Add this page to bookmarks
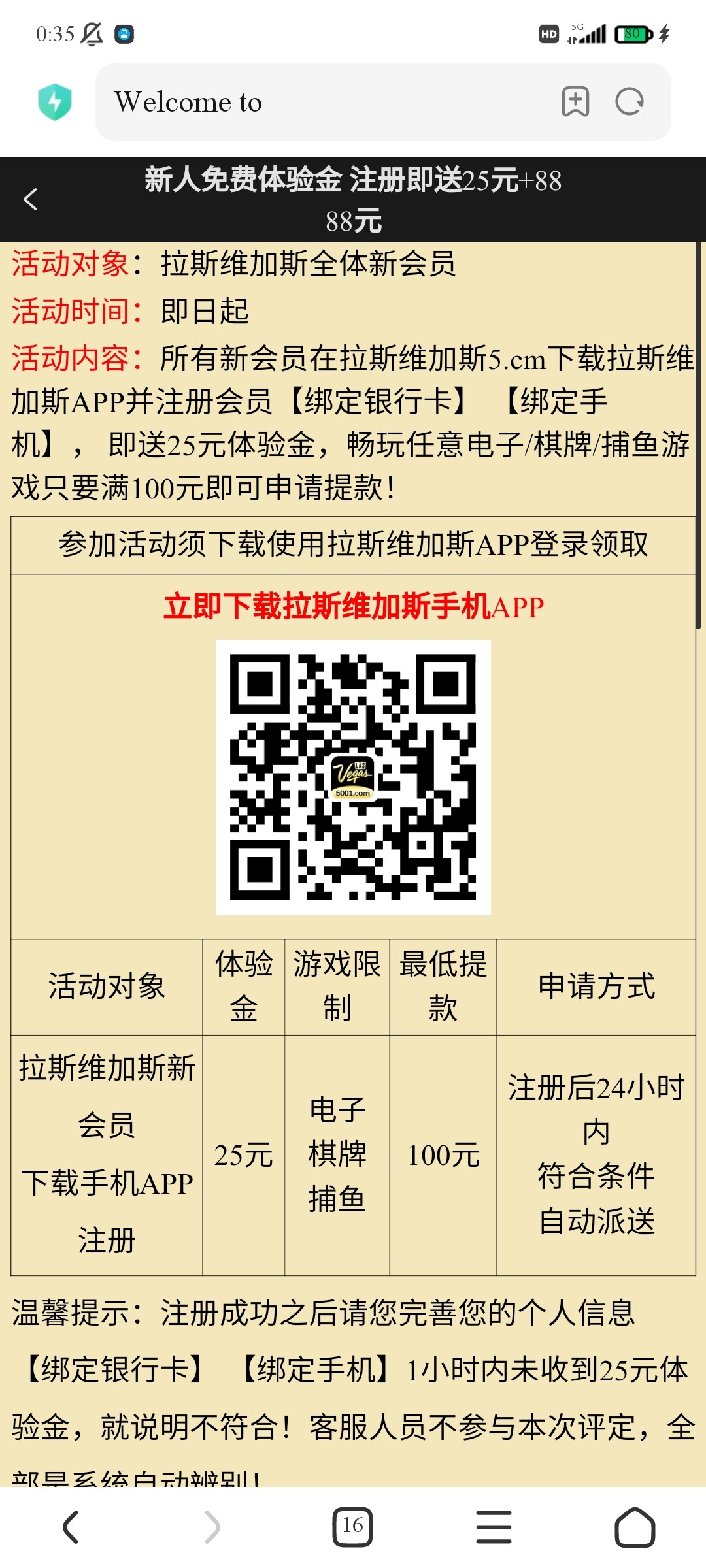The image size is (706, 1568). pyautogui.click(x=575, y=102)
